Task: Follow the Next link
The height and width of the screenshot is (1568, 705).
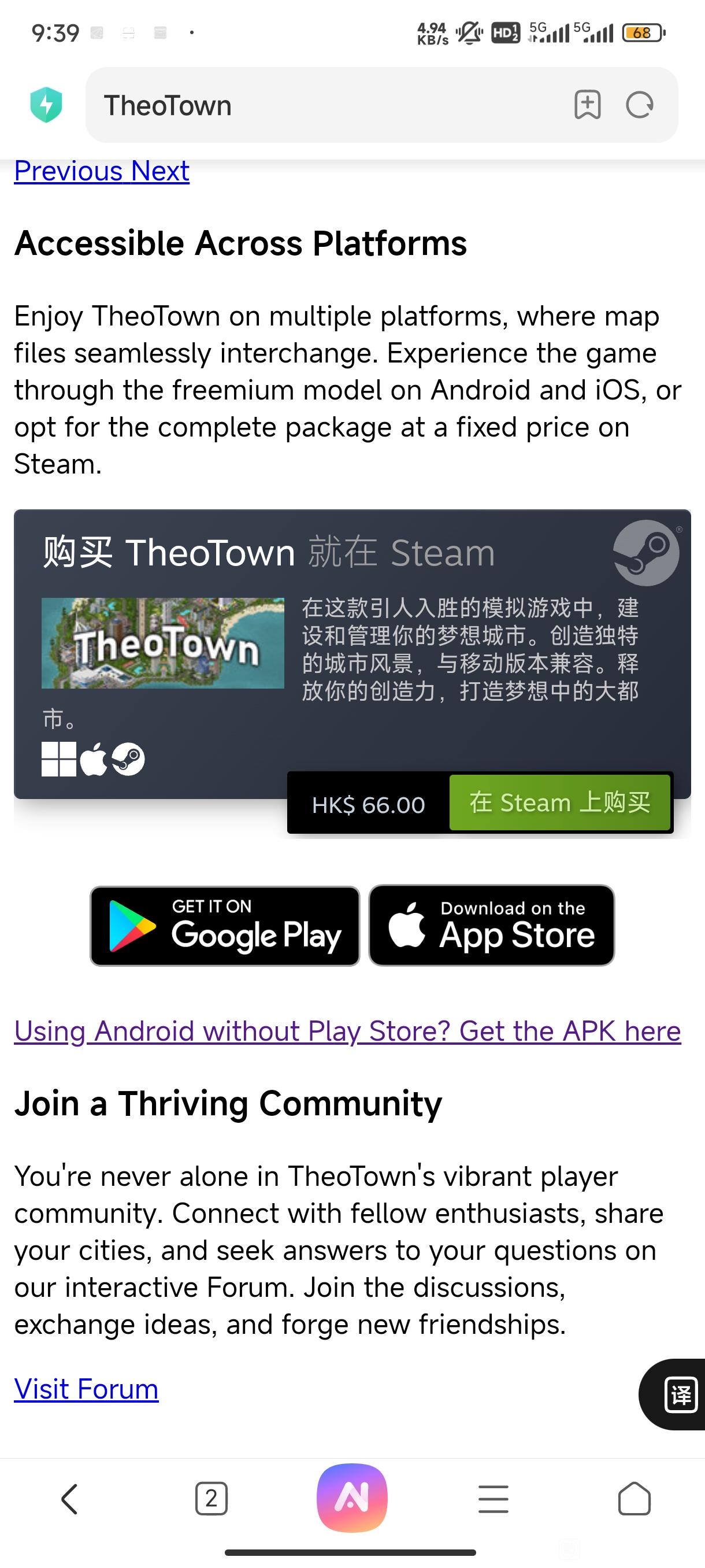Action: (160, 171)
